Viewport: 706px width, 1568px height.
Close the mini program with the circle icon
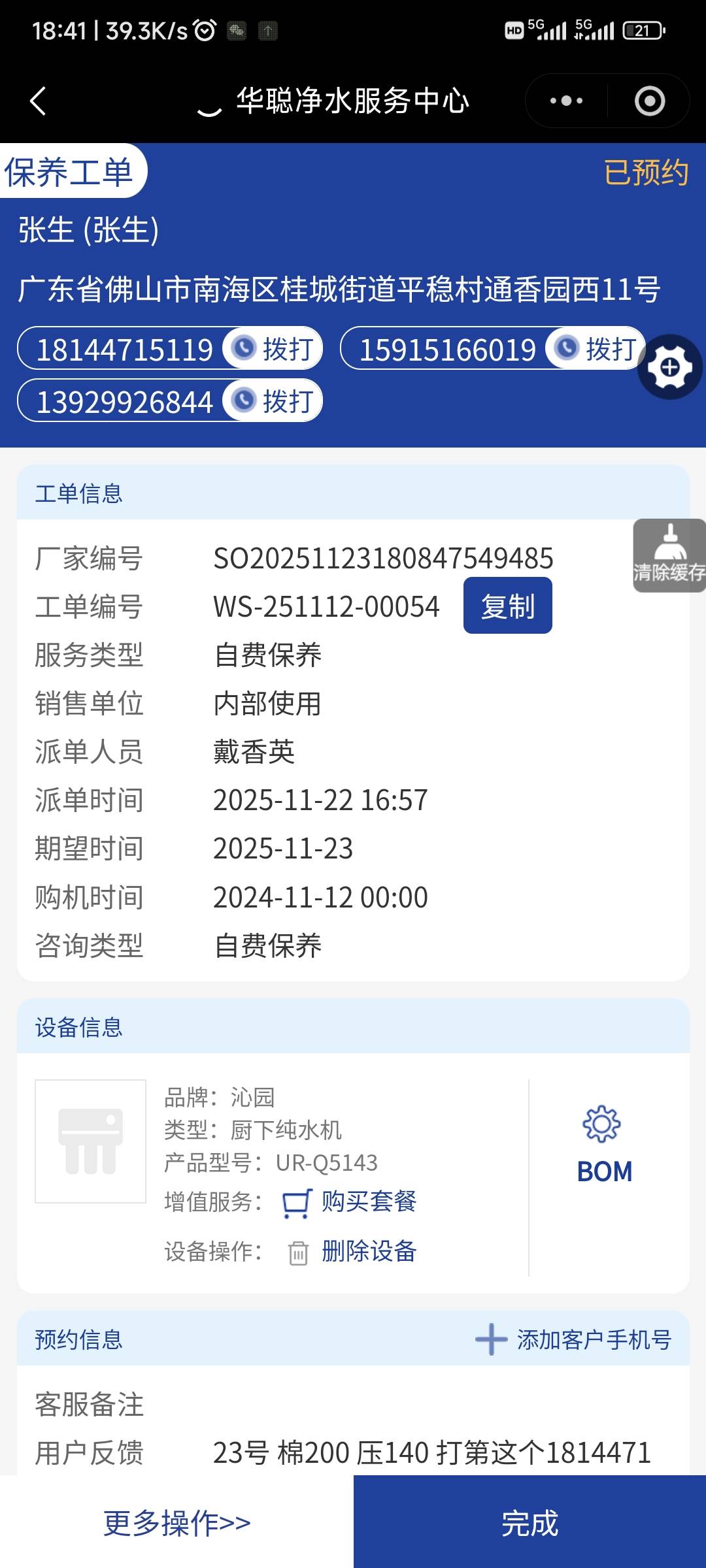click(649, 101)
